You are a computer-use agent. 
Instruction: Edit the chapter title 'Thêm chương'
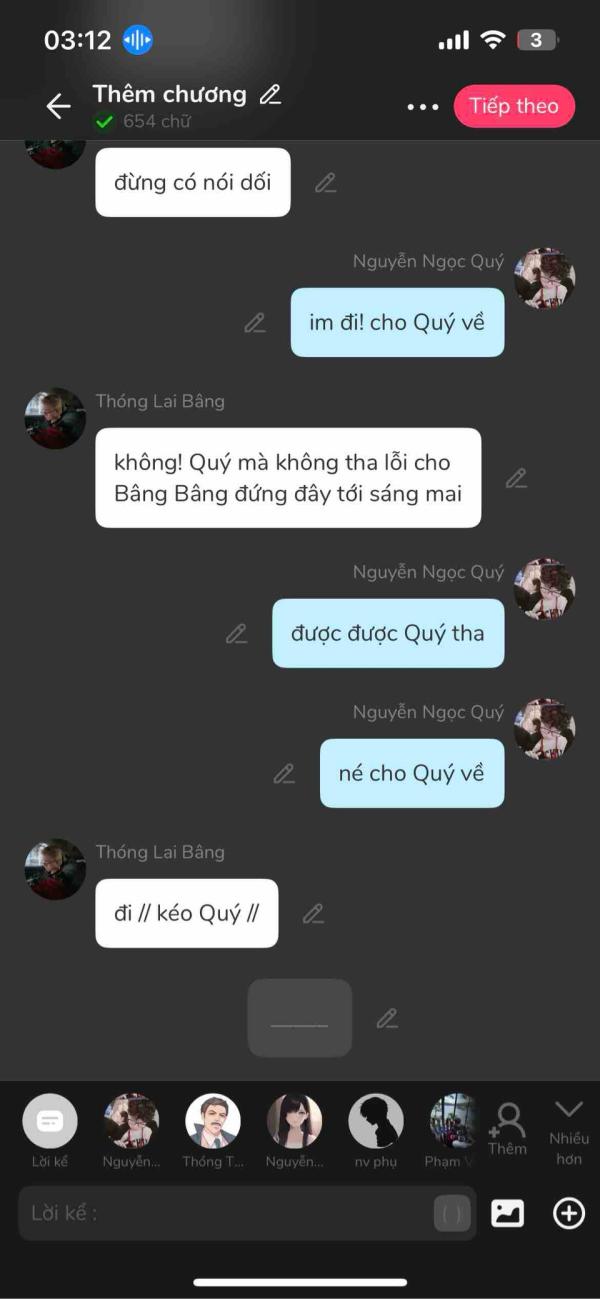point(270,95)
